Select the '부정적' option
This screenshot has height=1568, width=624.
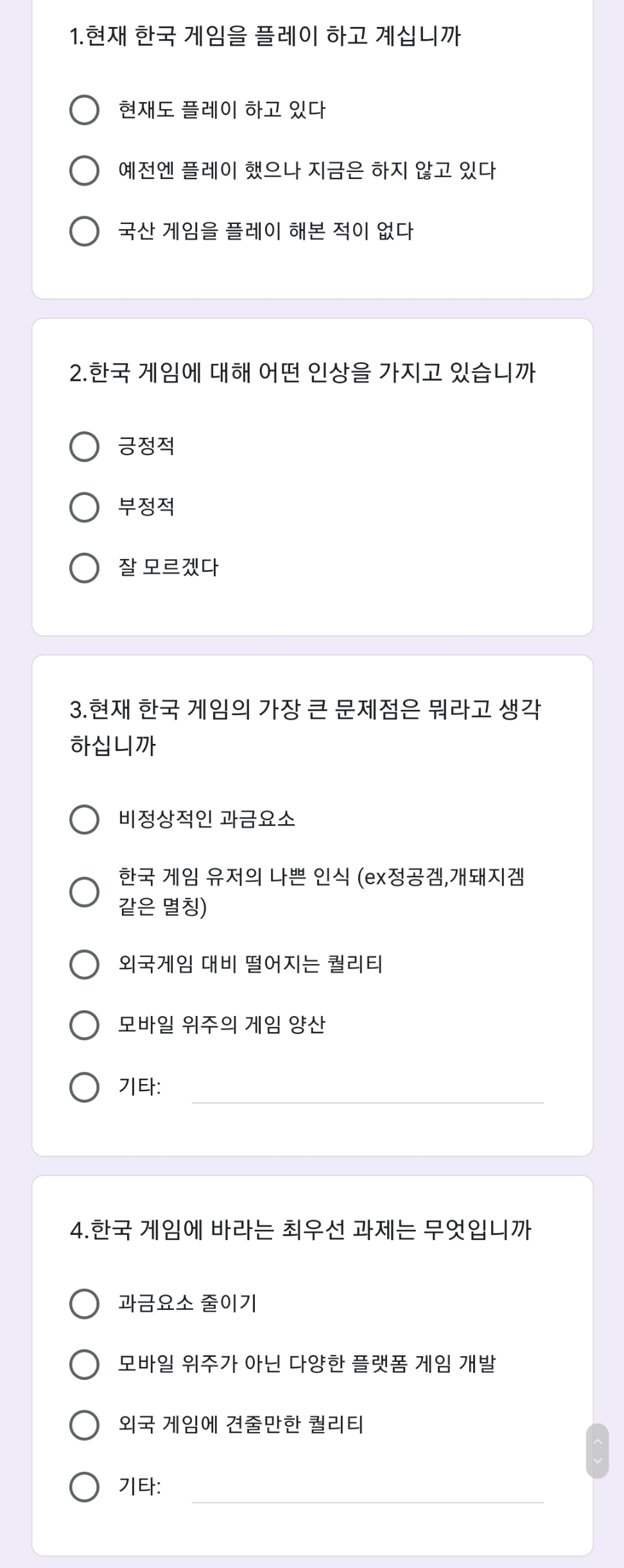click(84, 507)
